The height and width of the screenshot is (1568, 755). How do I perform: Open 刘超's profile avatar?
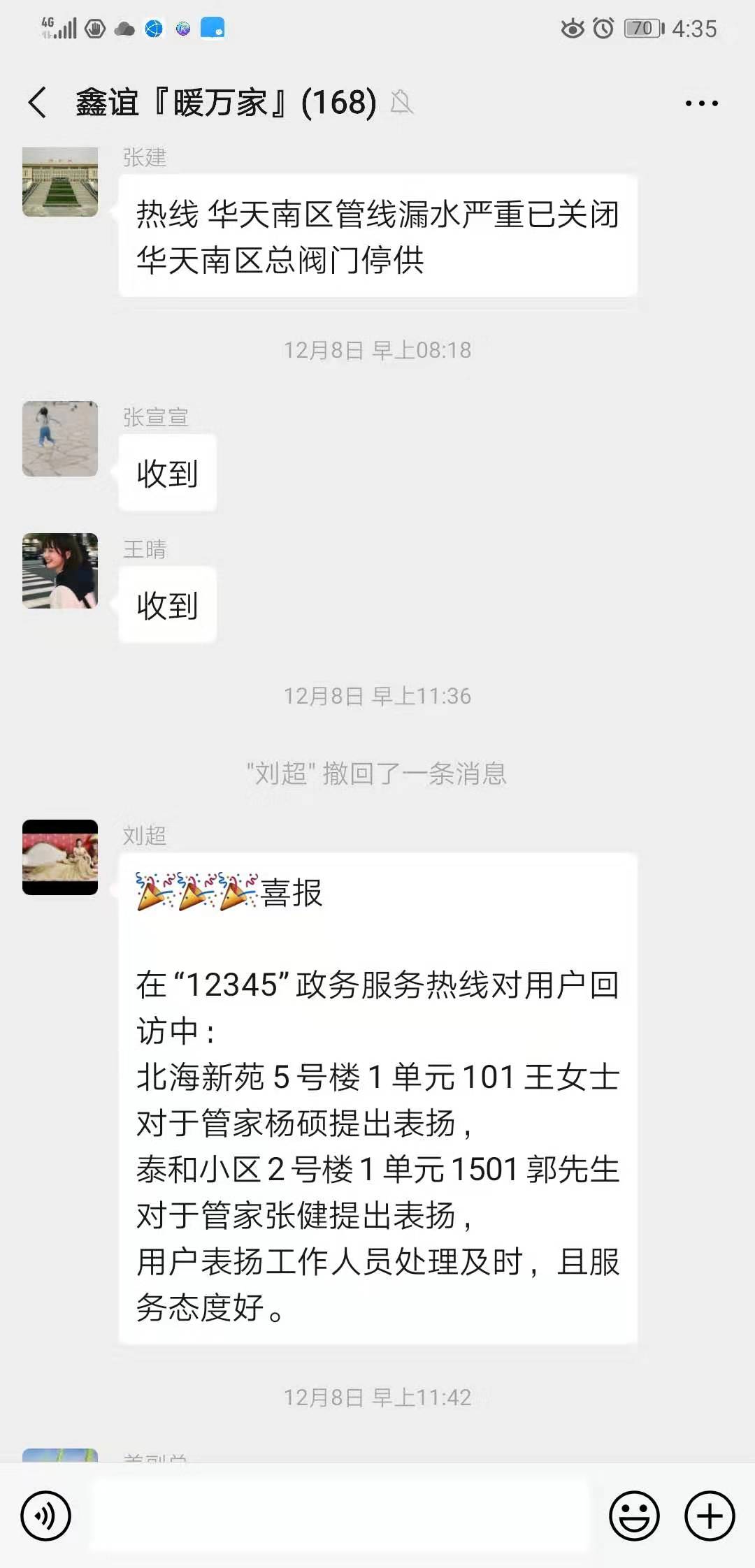click(x=60, y=857)
